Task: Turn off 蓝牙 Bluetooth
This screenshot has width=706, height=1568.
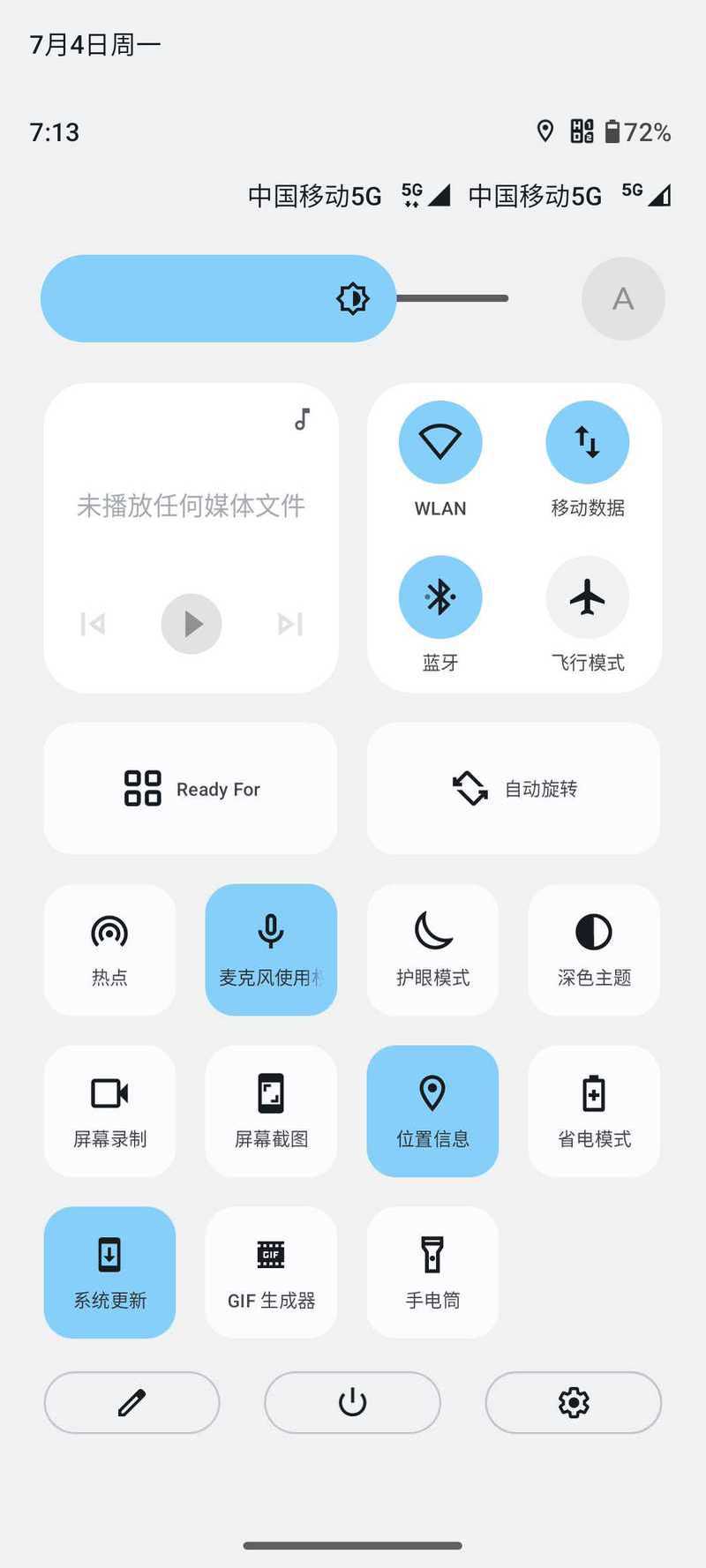Action: tap(440, 596)
